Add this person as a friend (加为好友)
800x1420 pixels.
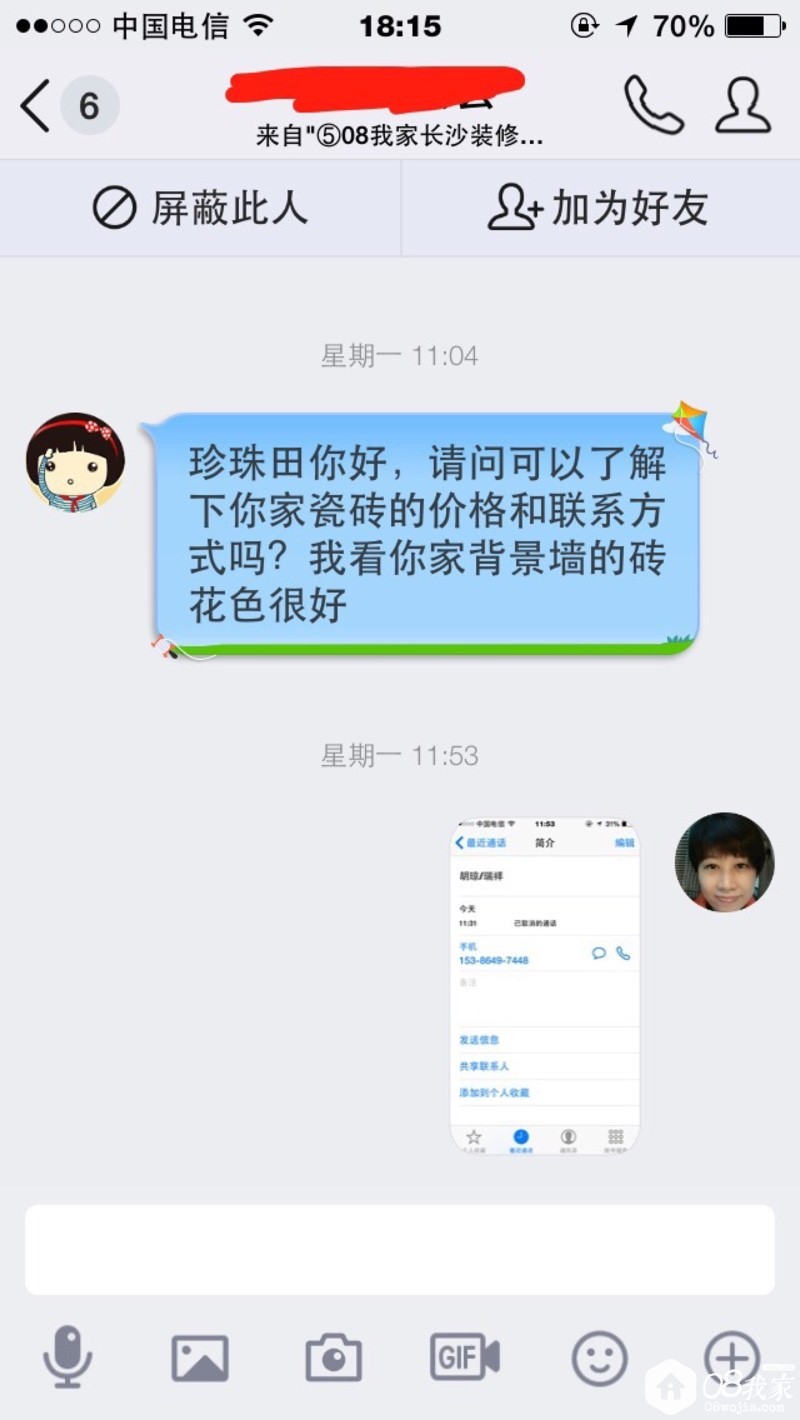(598, 209)
